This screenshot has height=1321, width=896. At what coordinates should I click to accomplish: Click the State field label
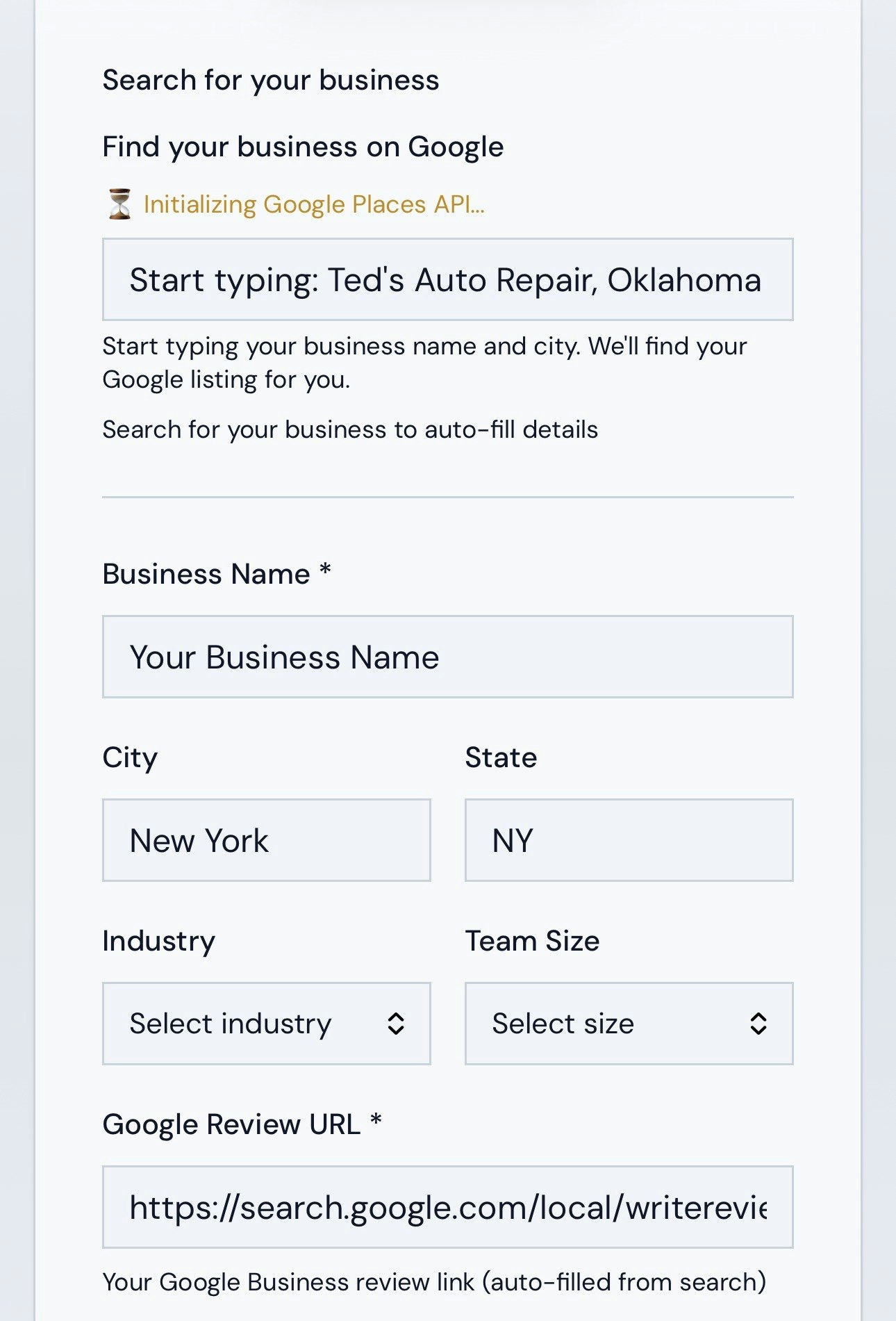click(500, 757)
